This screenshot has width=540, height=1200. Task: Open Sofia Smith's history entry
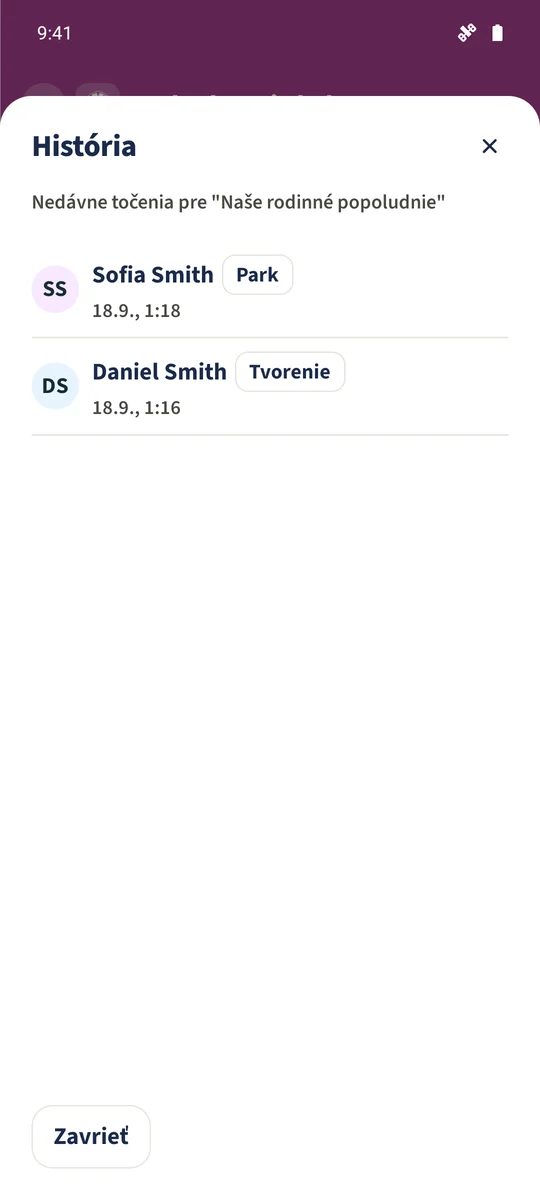coord(270,290)
